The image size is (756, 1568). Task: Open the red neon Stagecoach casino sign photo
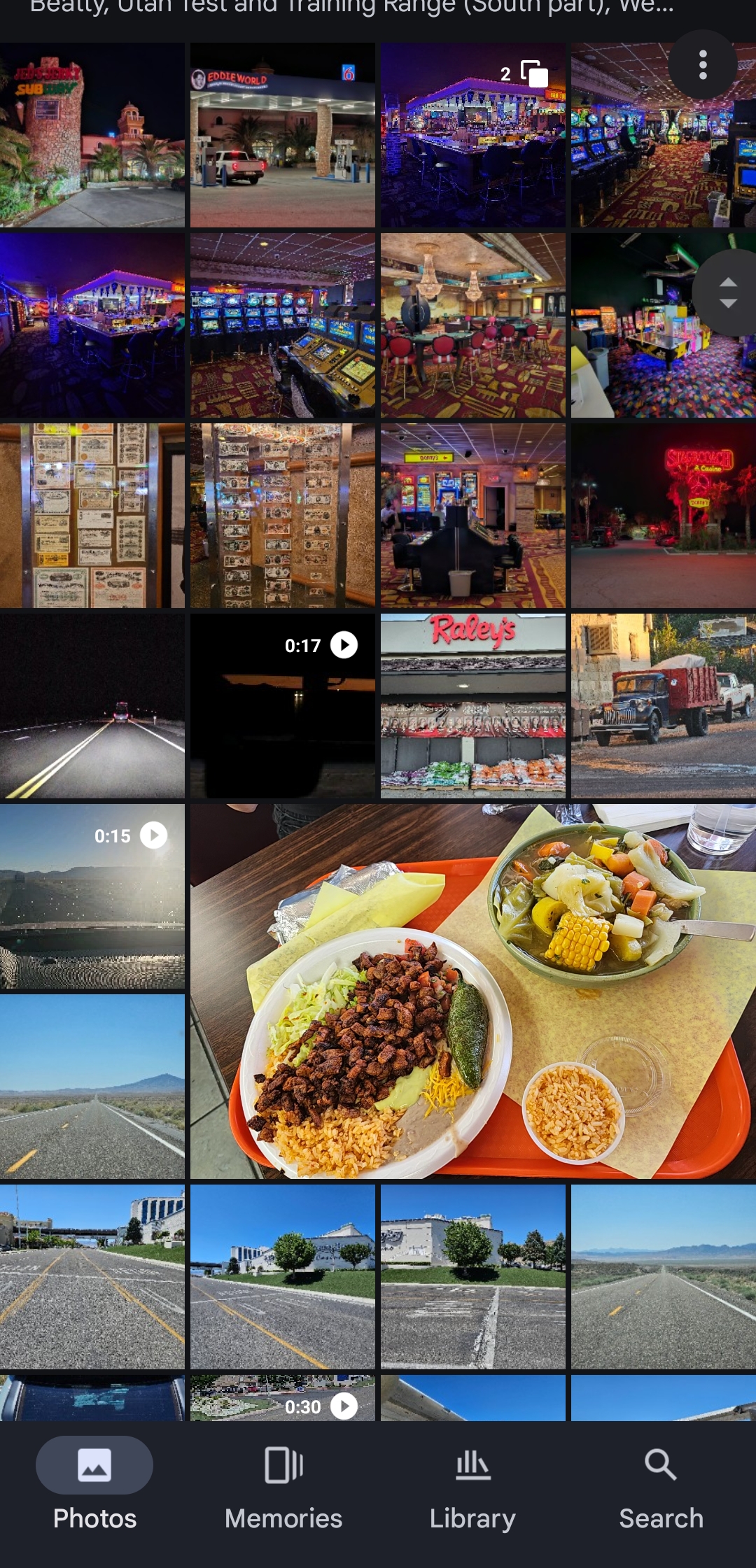tap(663, 516)
